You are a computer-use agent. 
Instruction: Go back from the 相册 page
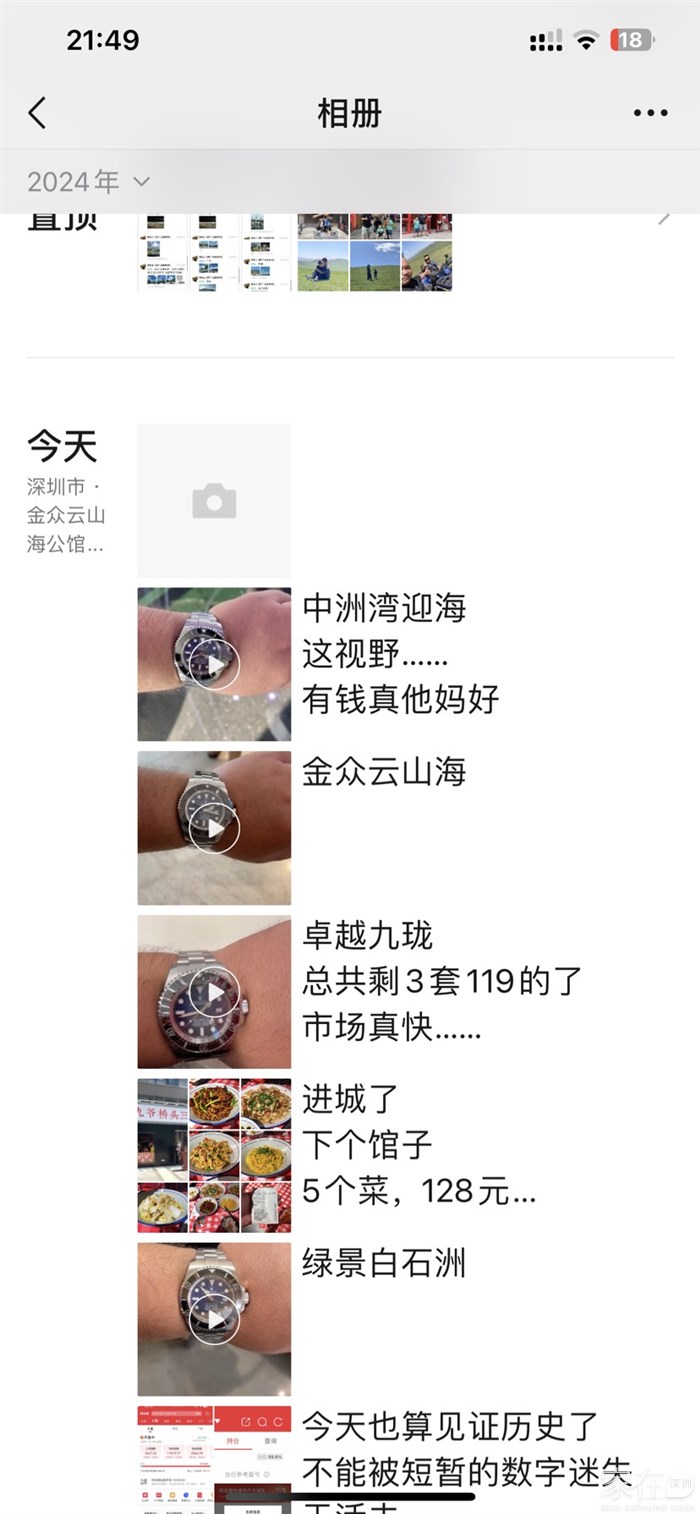pyautogui.click(x=38, y=113)
